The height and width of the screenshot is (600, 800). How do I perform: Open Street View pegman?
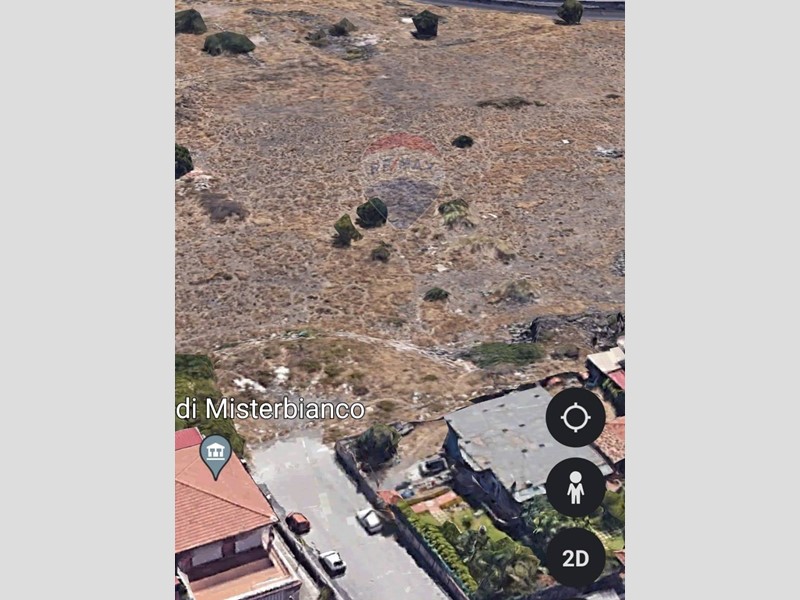[x=575, y=488]
